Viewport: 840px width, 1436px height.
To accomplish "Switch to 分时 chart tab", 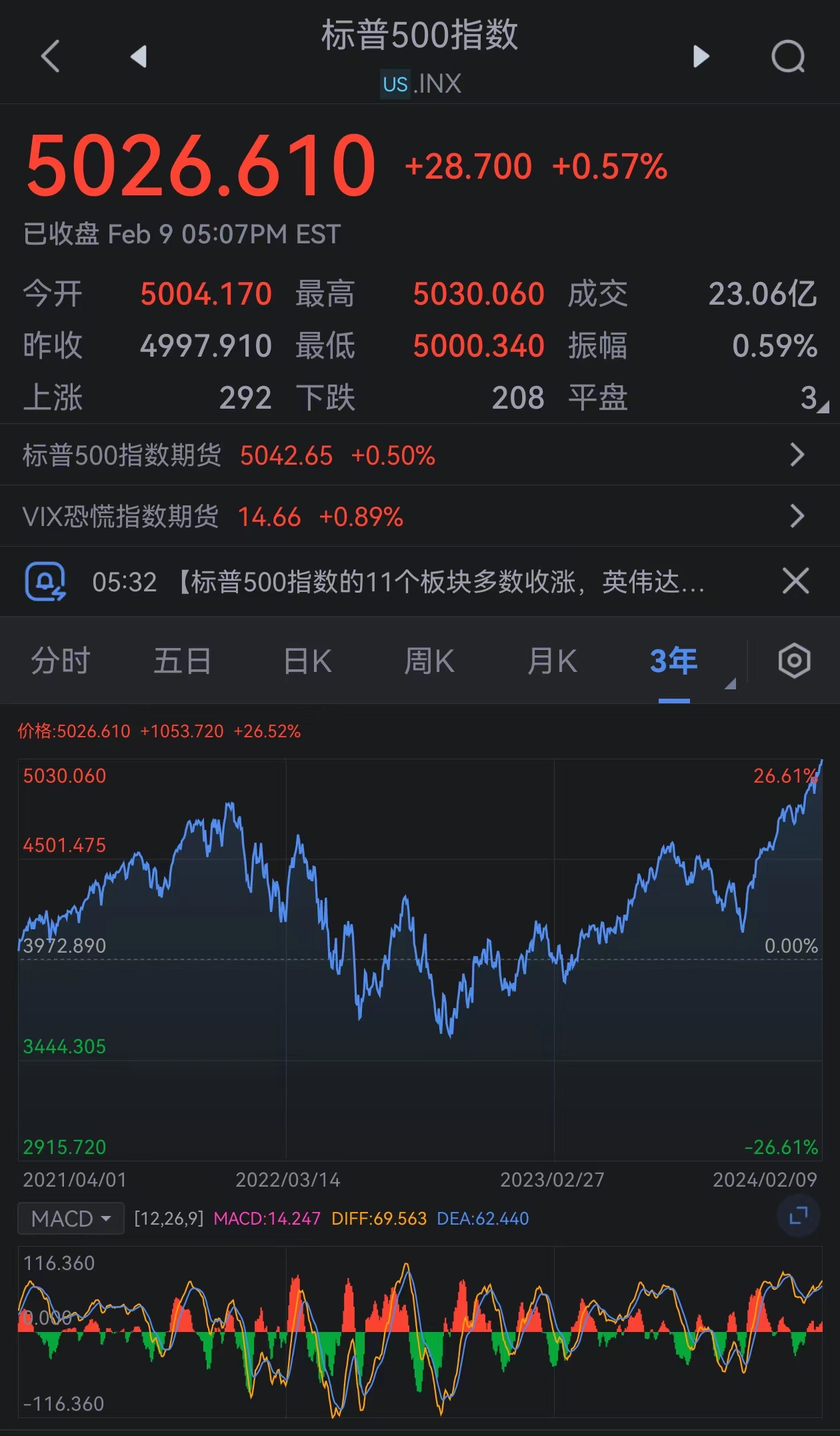I will tap(61, 661).
